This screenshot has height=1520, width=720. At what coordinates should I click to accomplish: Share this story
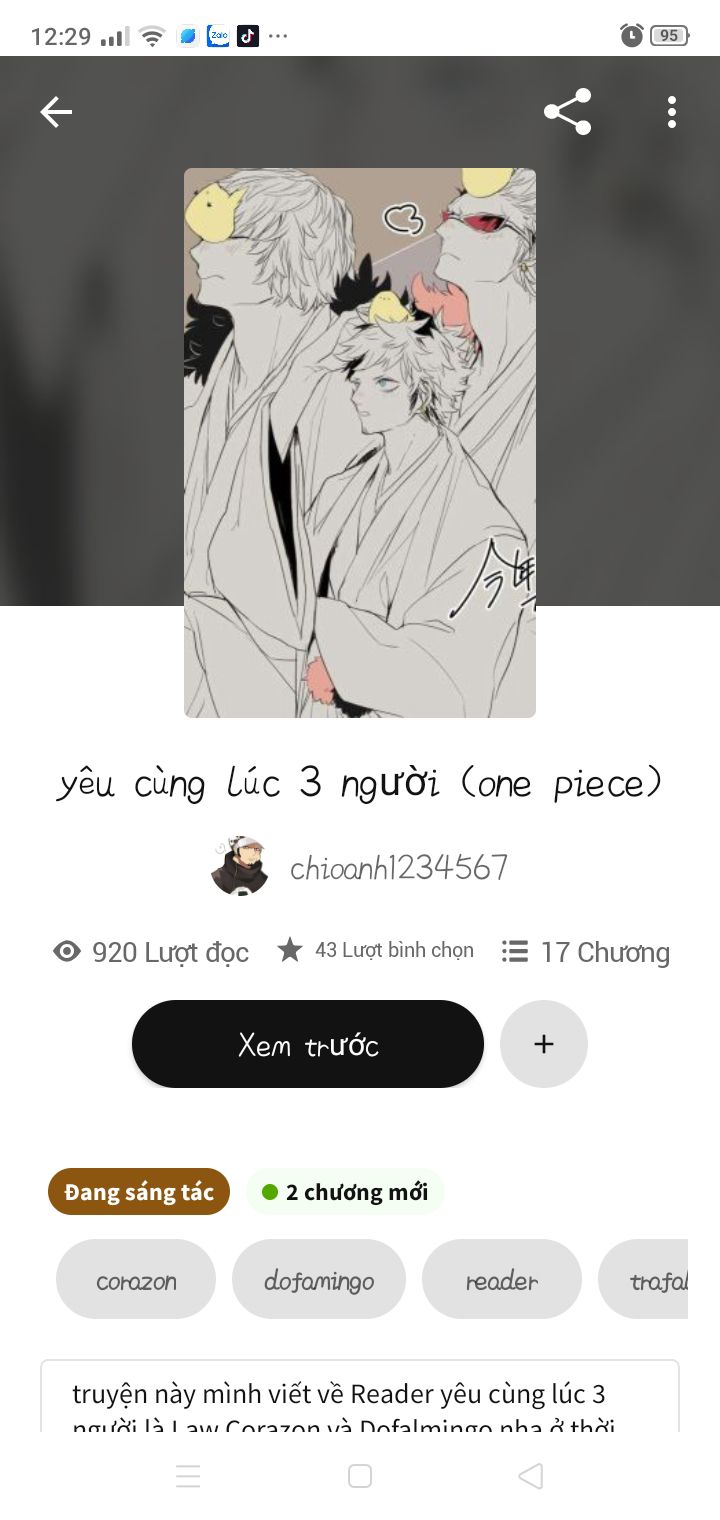[567, 112]
